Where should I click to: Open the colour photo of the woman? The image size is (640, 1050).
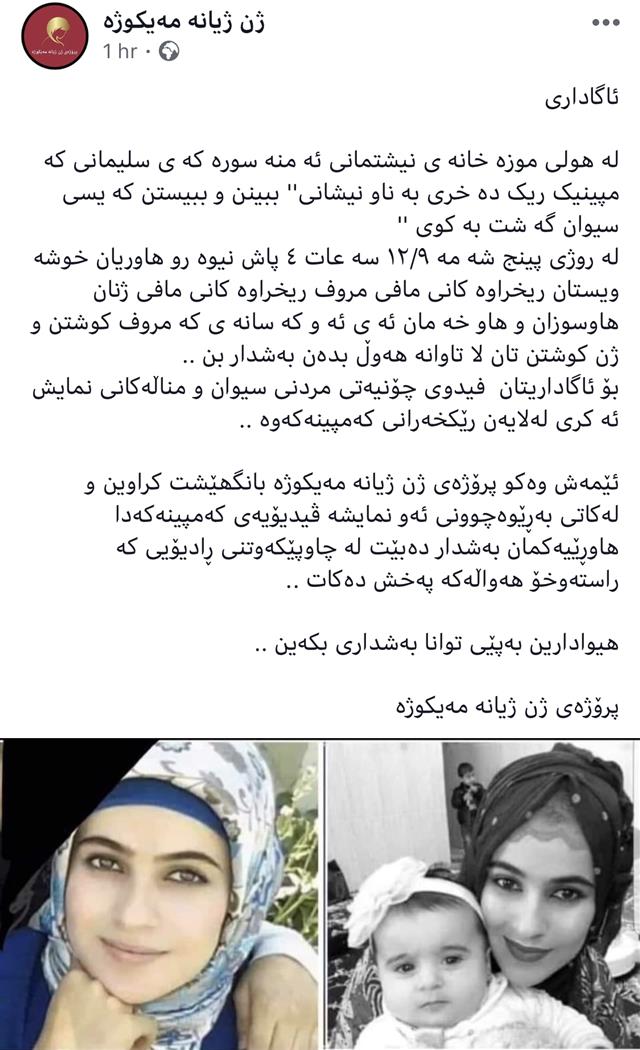coord(159,895)
